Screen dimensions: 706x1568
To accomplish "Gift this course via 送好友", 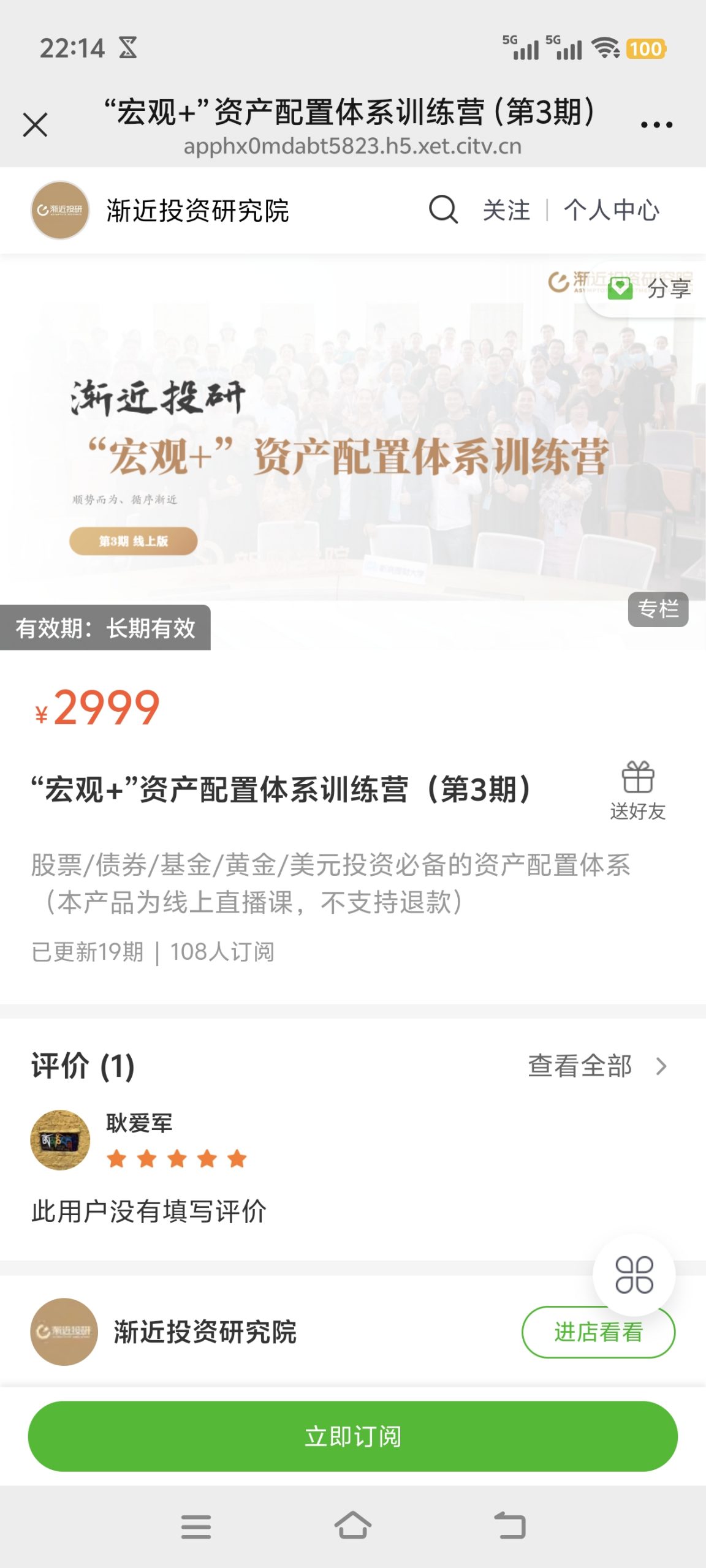I will (637, 790).
